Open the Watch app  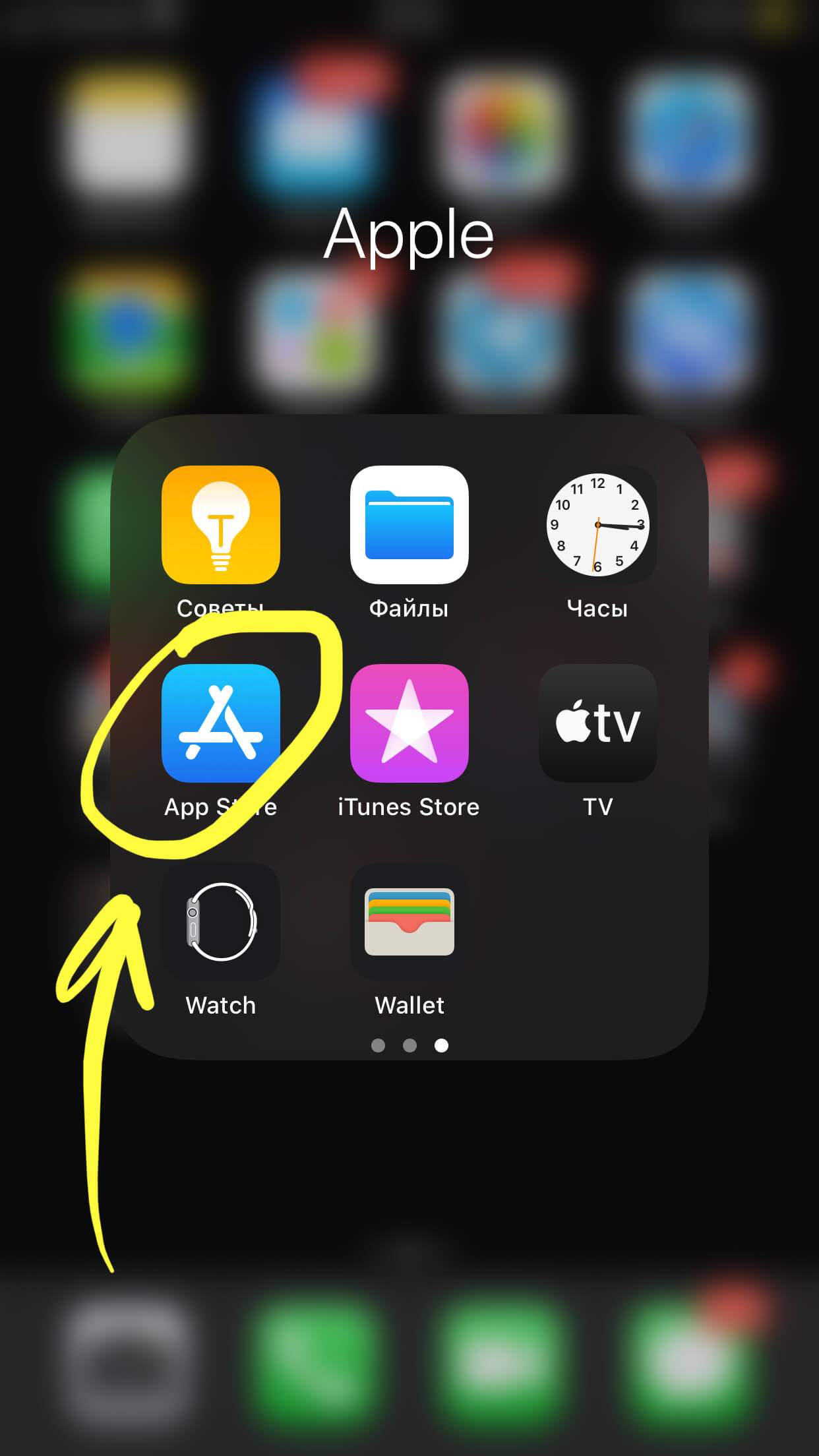[x=221, y=922]
